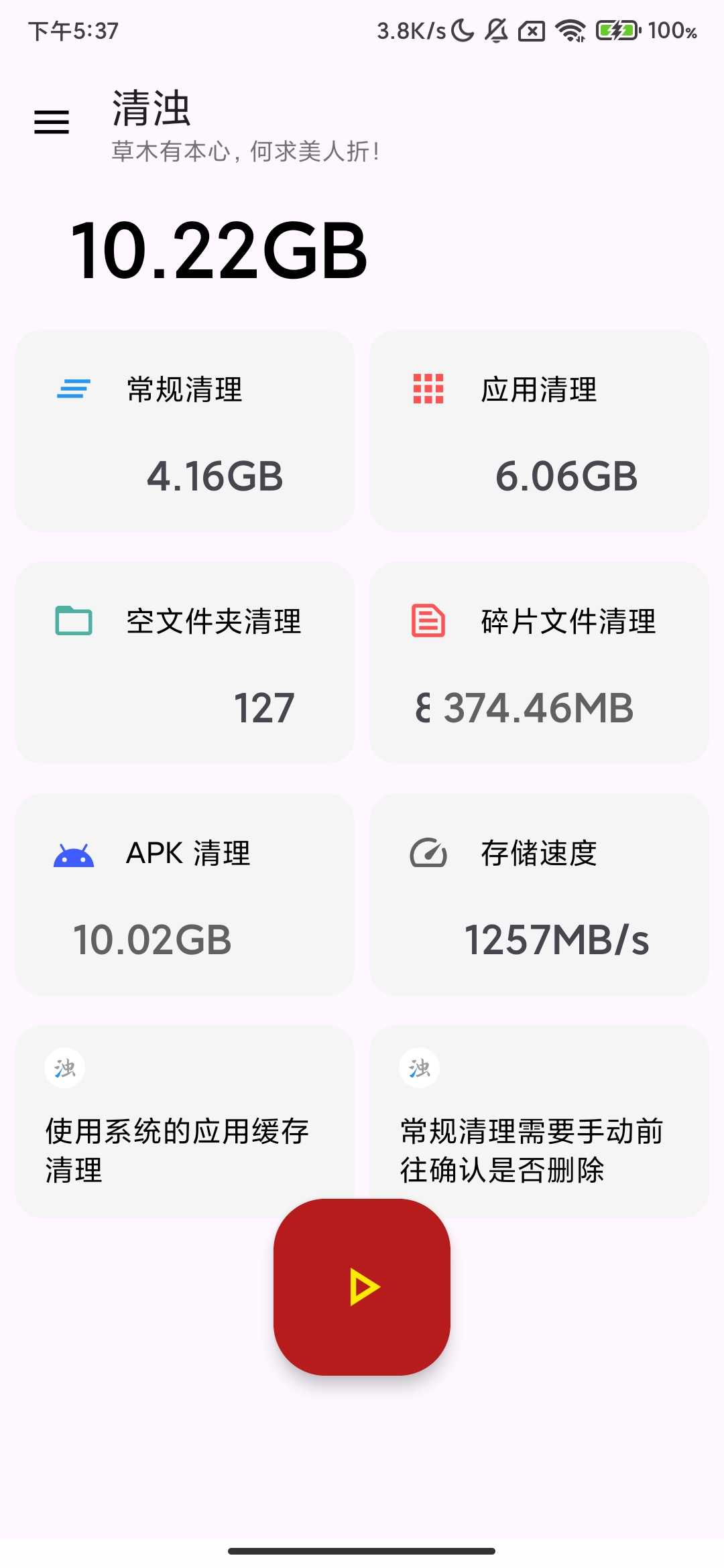Select the blue lines icon on 常规清理 card
Viewport: 724px width, 1568px height.
pos(74,389)
